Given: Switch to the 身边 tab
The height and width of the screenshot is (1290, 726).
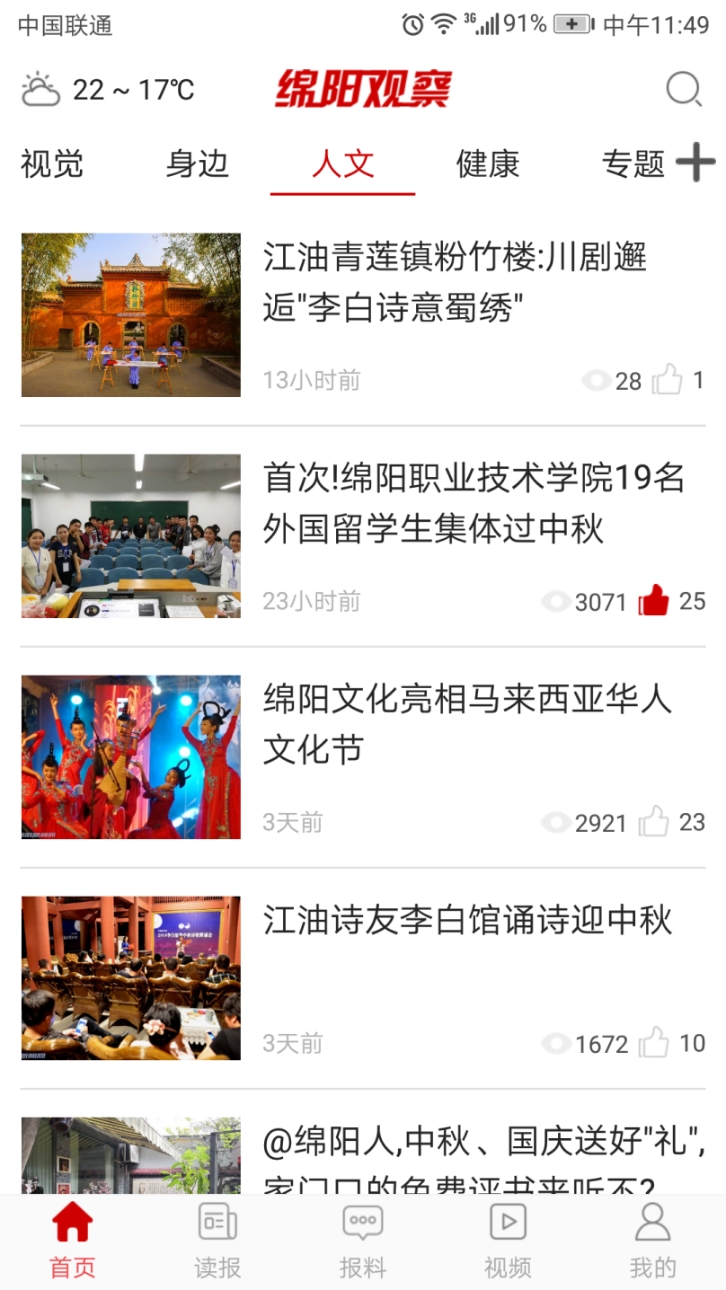Looking at the screenshot, I should pyautogui.click(x=197, y=164).
